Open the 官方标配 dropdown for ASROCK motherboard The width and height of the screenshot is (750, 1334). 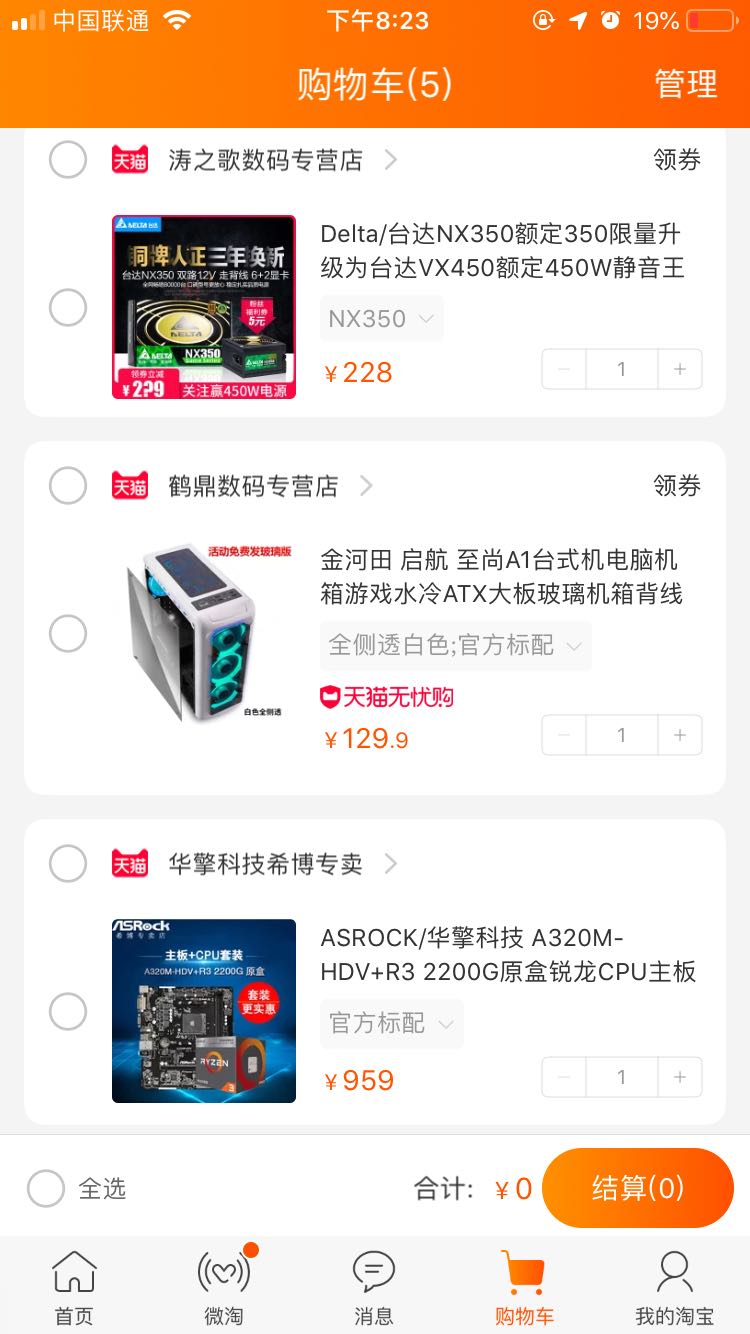tap(391, 1023)
